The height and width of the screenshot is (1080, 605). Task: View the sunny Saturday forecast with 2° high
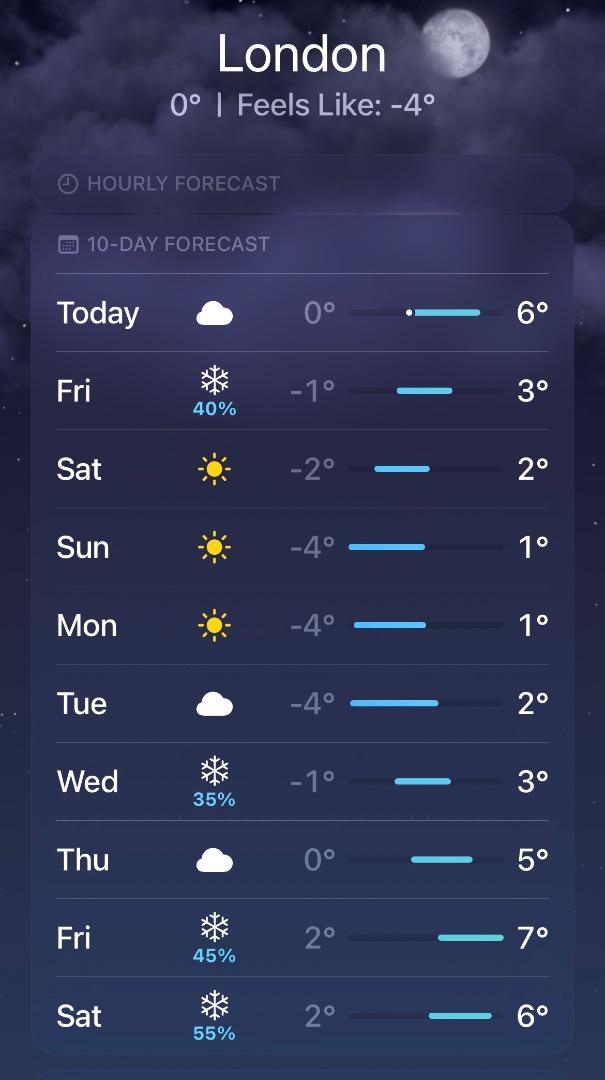click(x=302, y=469)
